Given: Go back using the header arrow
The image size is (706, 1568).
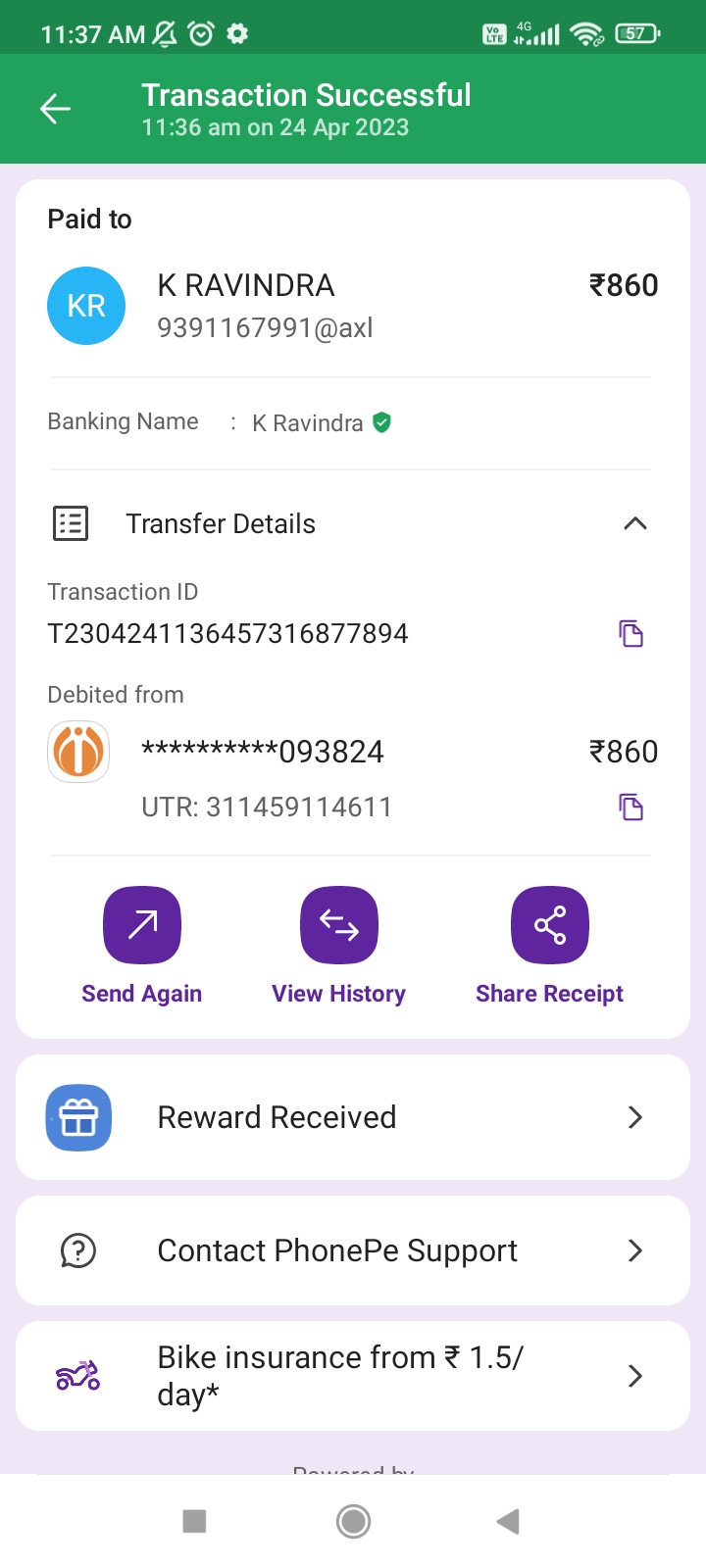Looking at the screenshot, I should [x=55, y=109].
